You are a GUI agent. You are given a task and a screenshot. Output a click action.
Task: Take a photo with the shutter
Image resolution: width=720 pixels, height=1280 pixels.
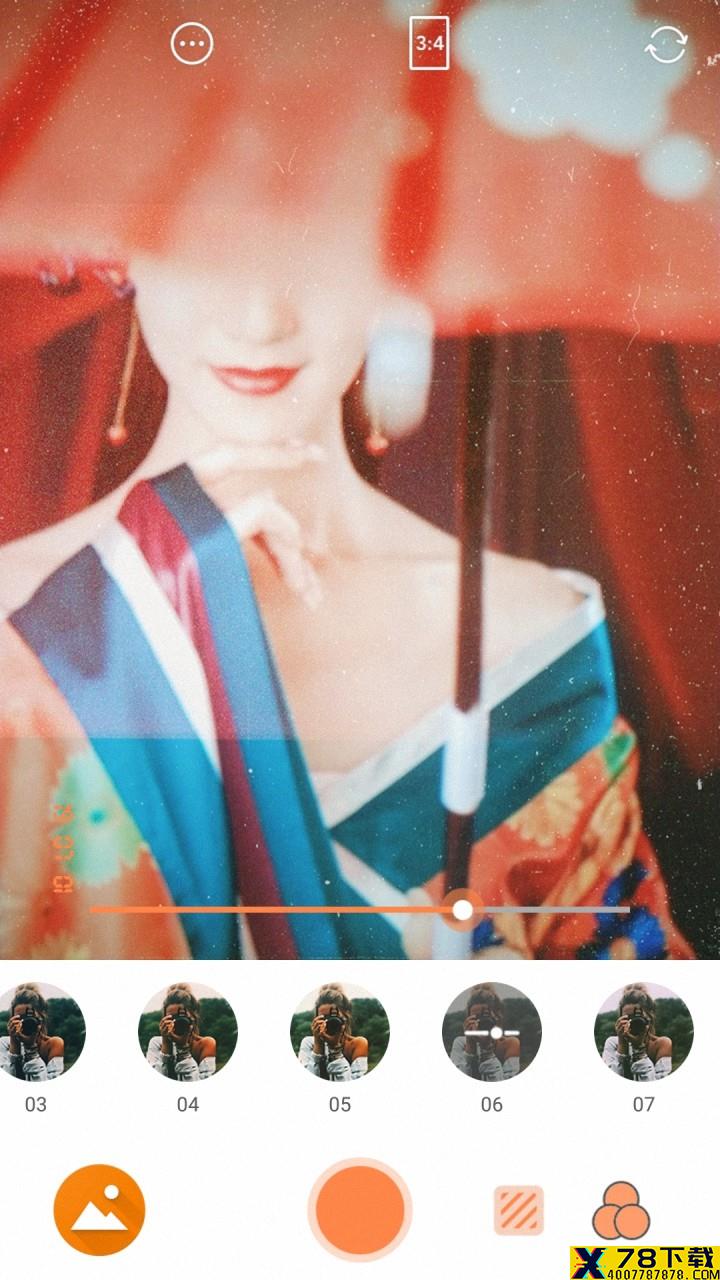[x=360, y=1210]
